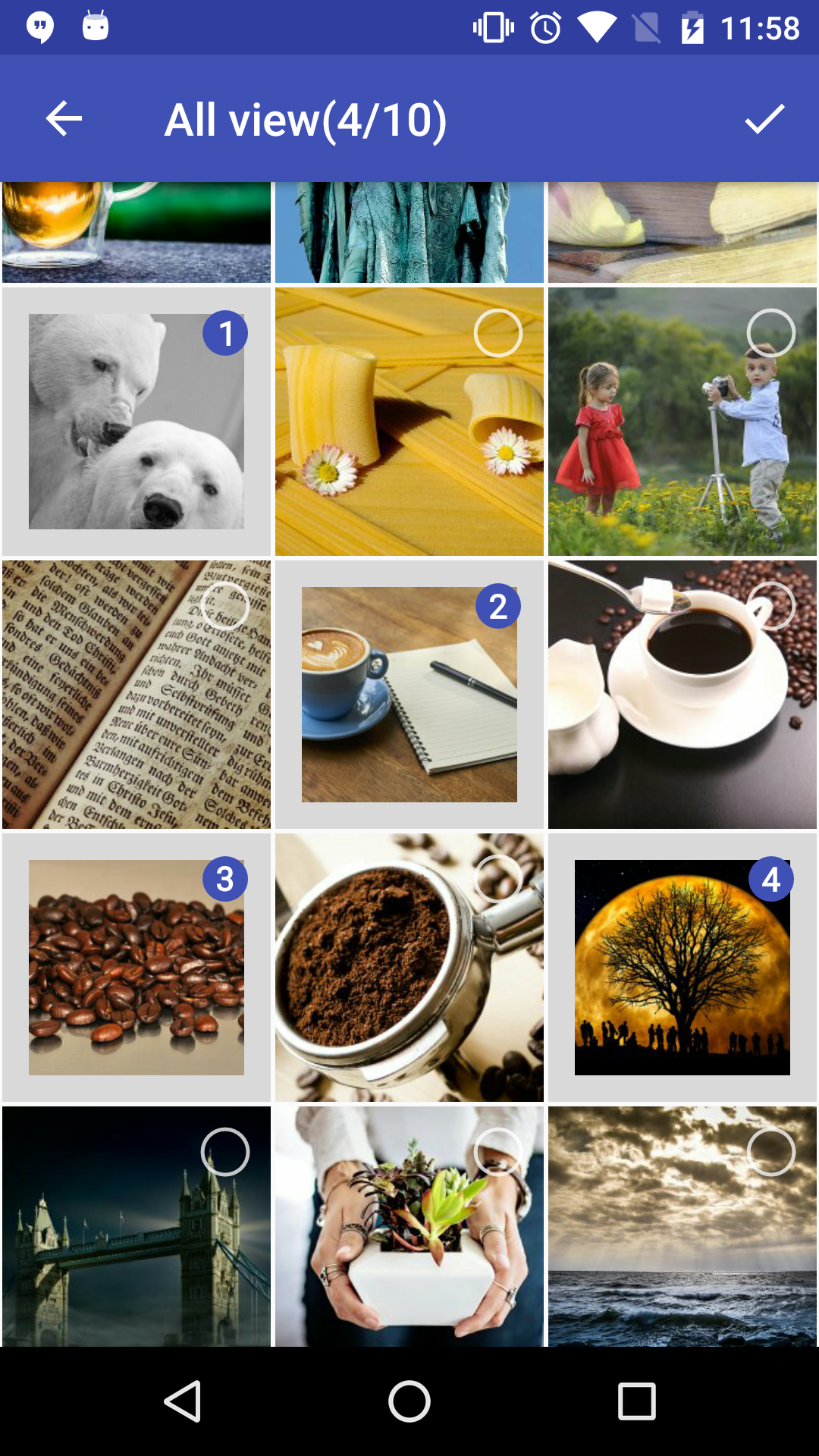Deselect the tree and moon photo
The height and width of the screenshot is (1456, 819).
(x=771, y=879)
